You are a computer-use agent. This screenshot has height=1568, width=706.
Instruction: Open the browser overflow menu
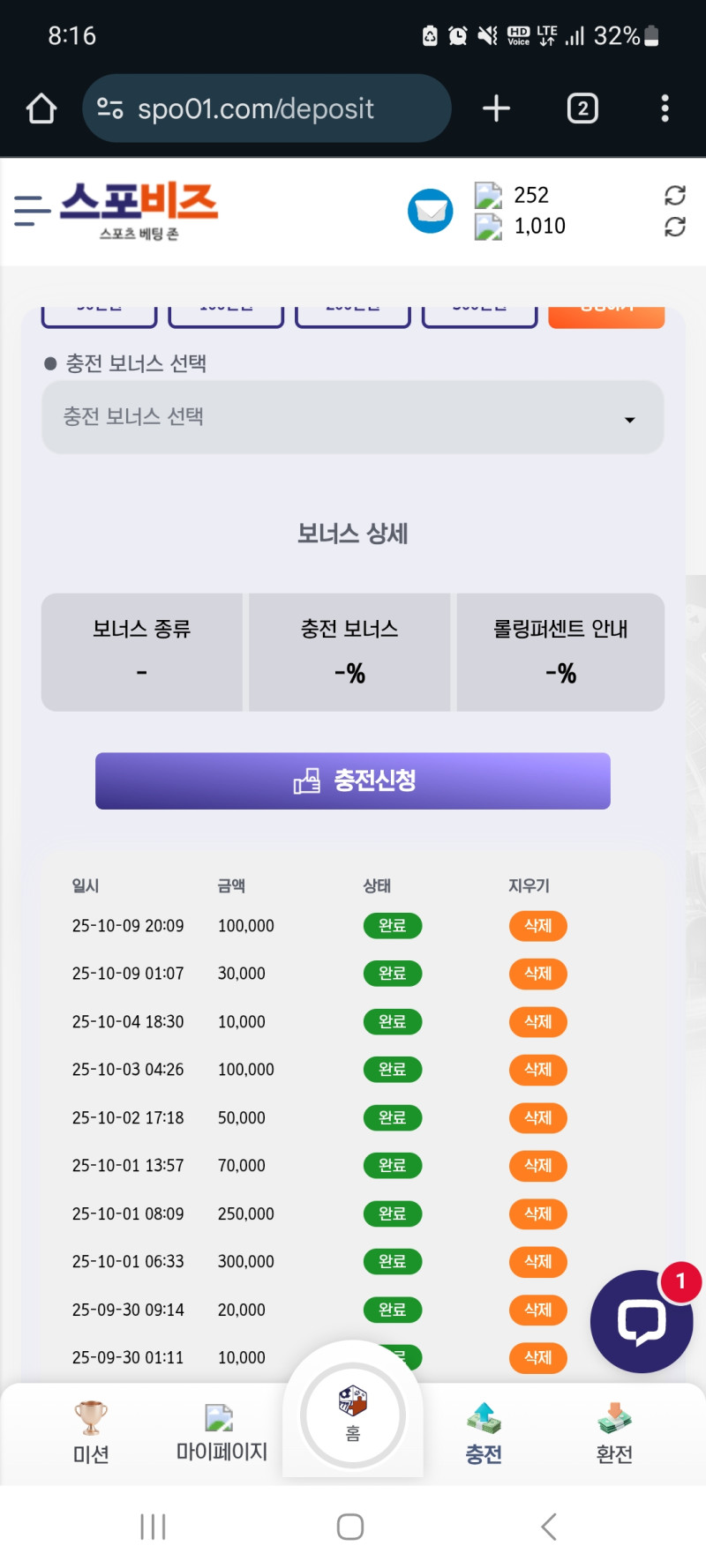[x=665, y=108]
